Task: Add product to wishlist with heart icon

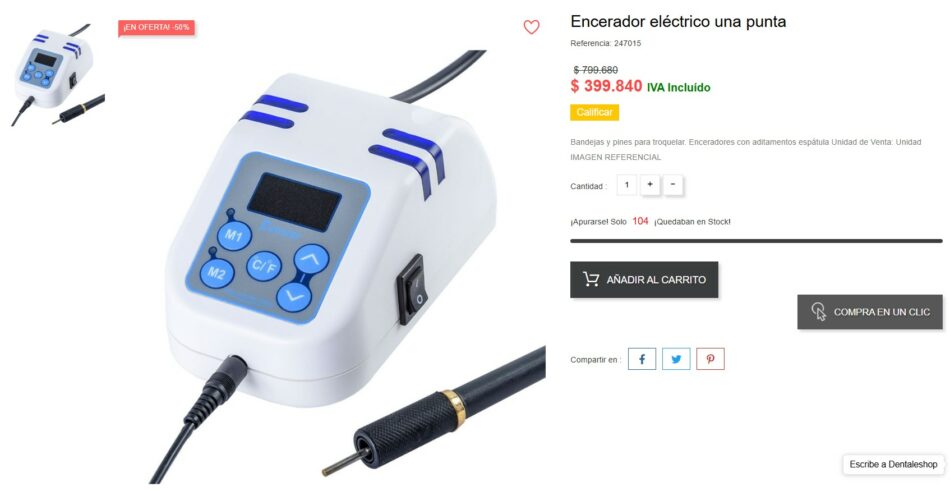Action: click(531, 27)
